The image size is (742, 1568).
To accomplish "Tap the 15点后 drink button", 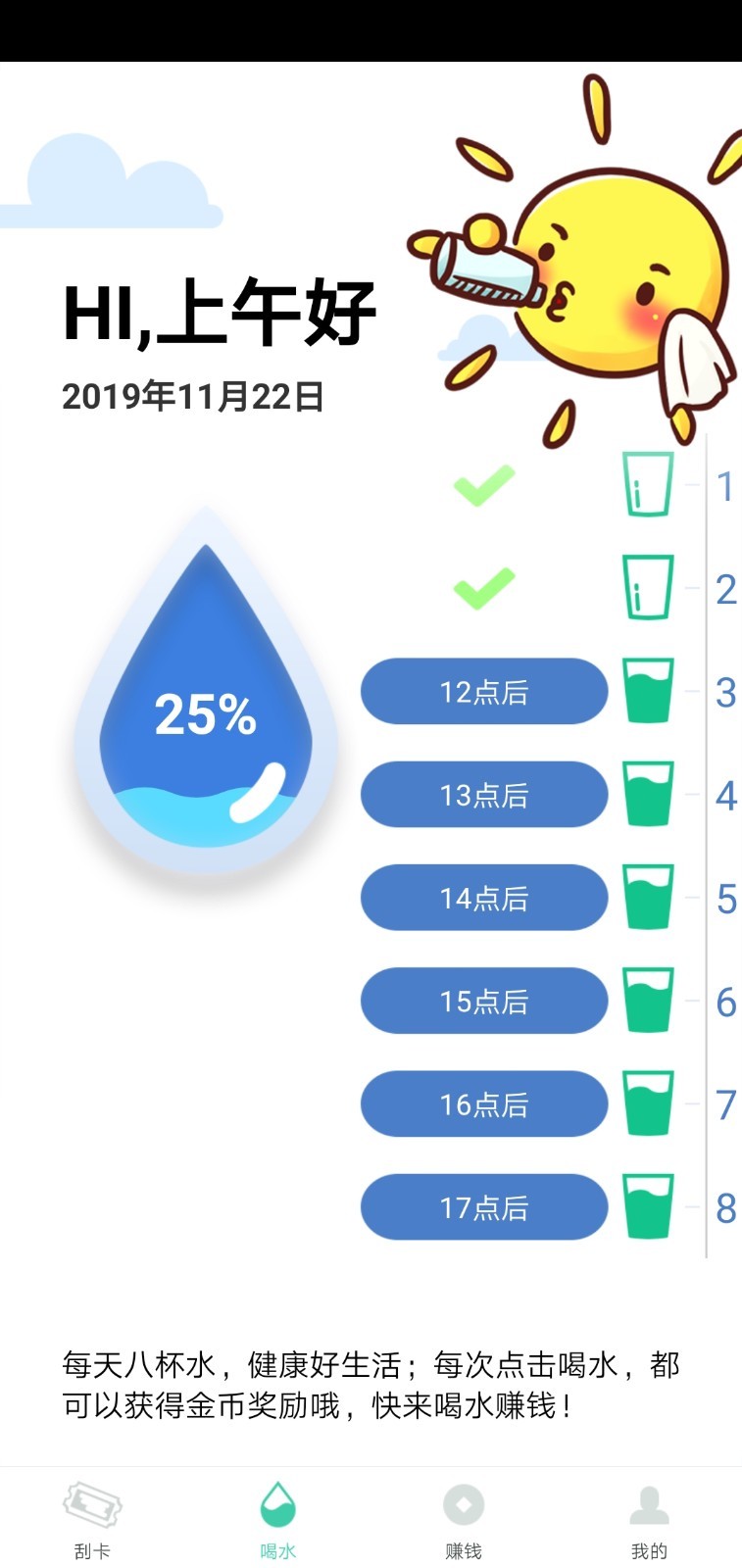I will coord(484,1001).
